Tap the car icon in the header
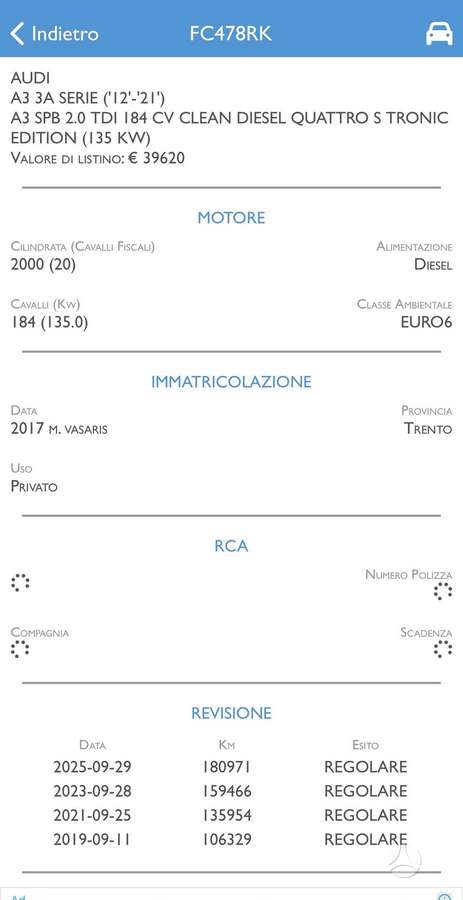Viewport: 463px width, 900px height. click(x=439, y=34)
